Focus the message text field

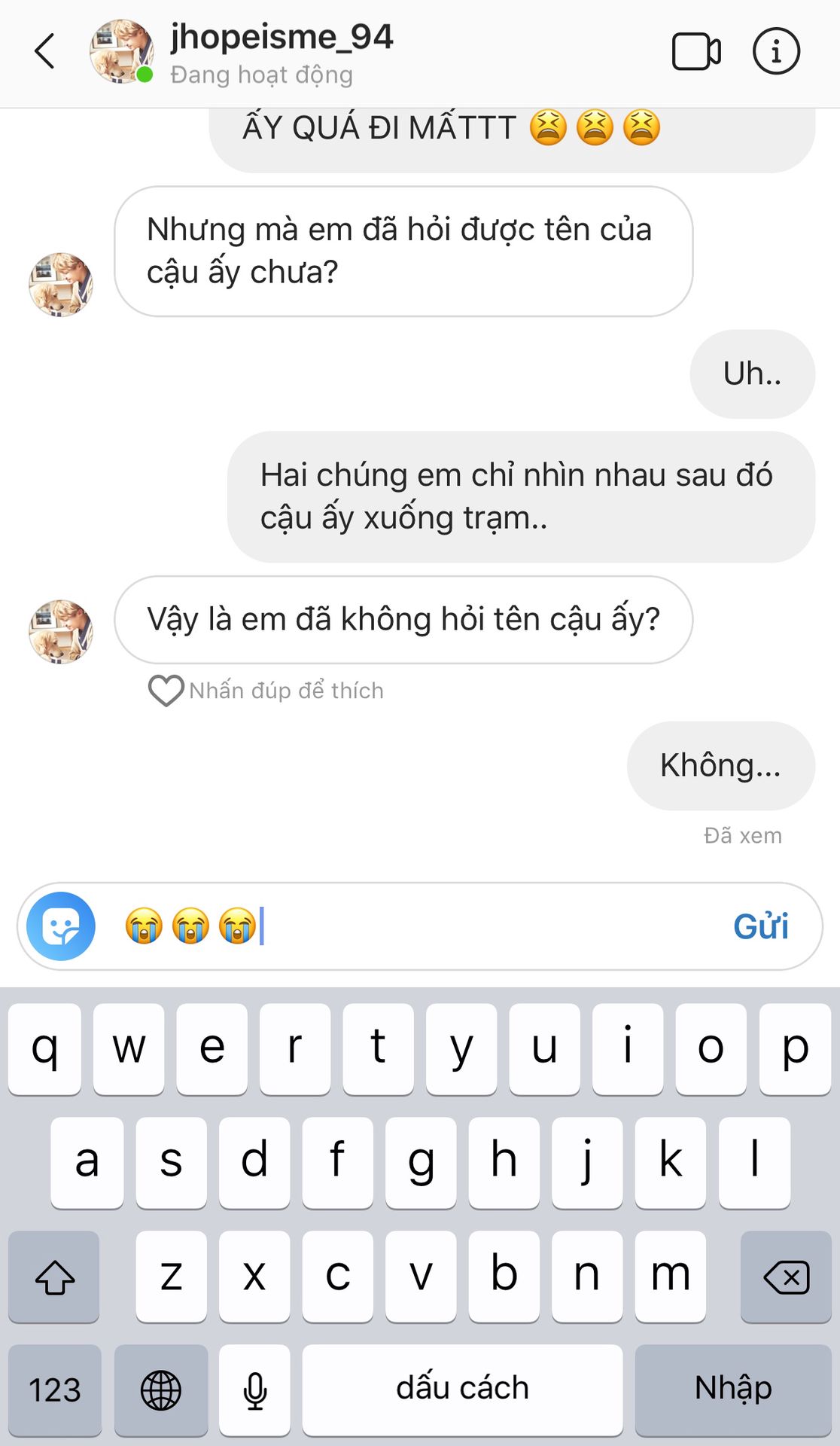[x=482, y=926]
